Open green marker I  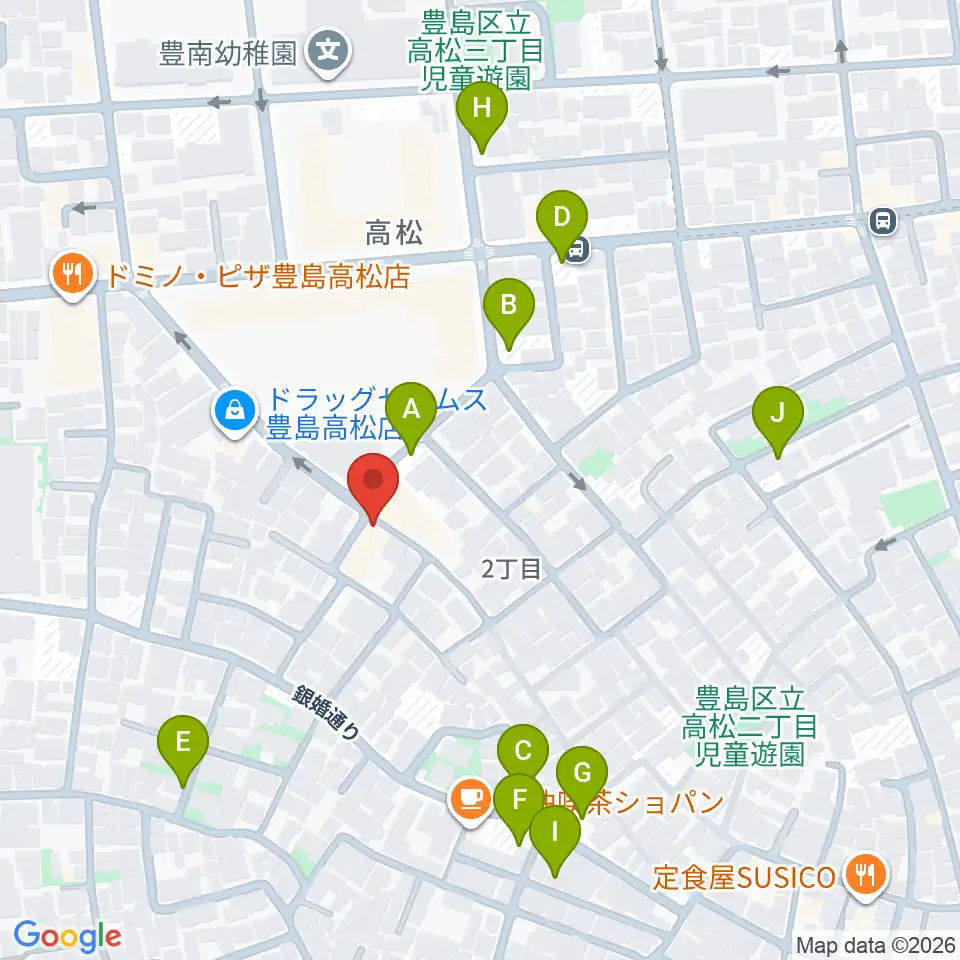pos(555,832)
